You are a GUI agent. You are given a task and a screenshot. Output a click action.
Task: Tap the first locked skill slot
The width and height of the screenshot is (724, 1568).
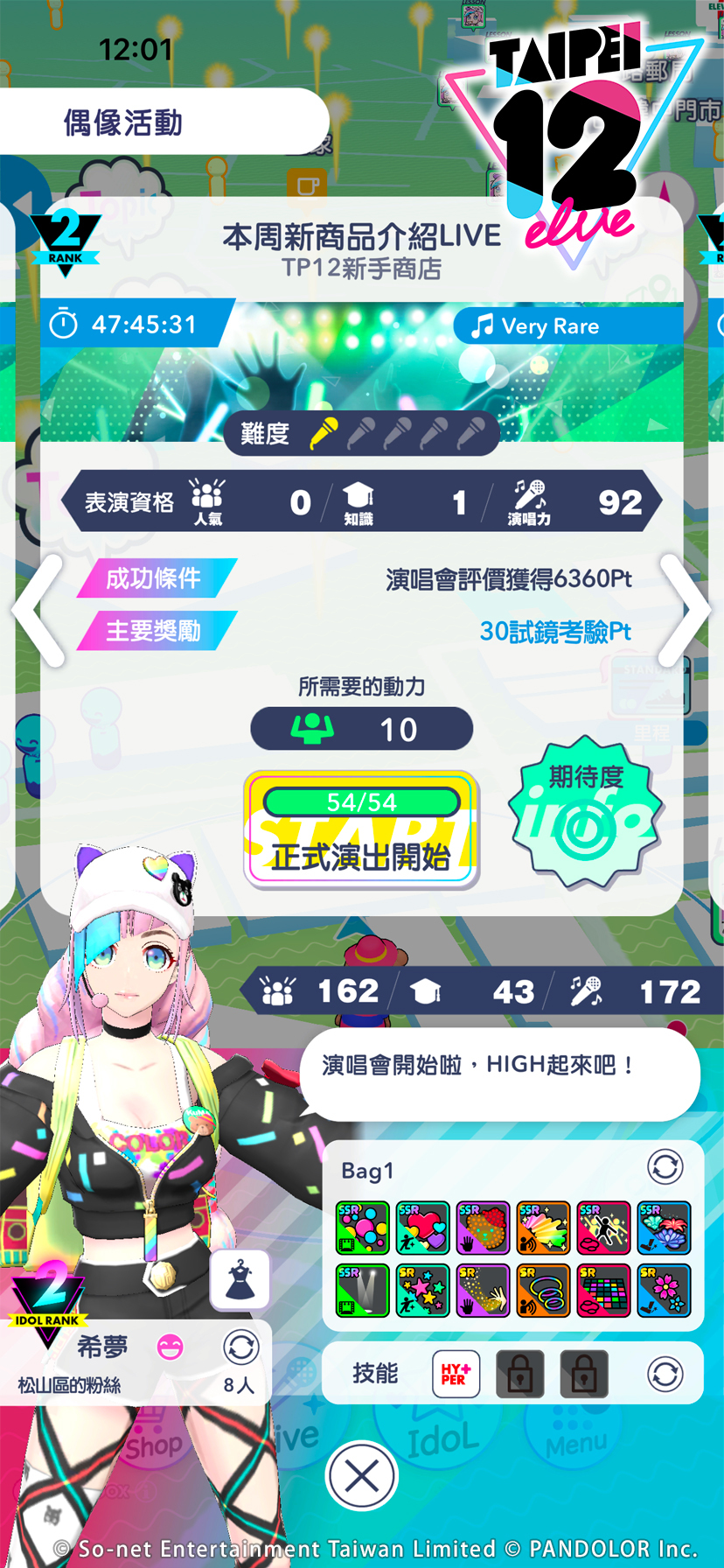pos(519,1373)
